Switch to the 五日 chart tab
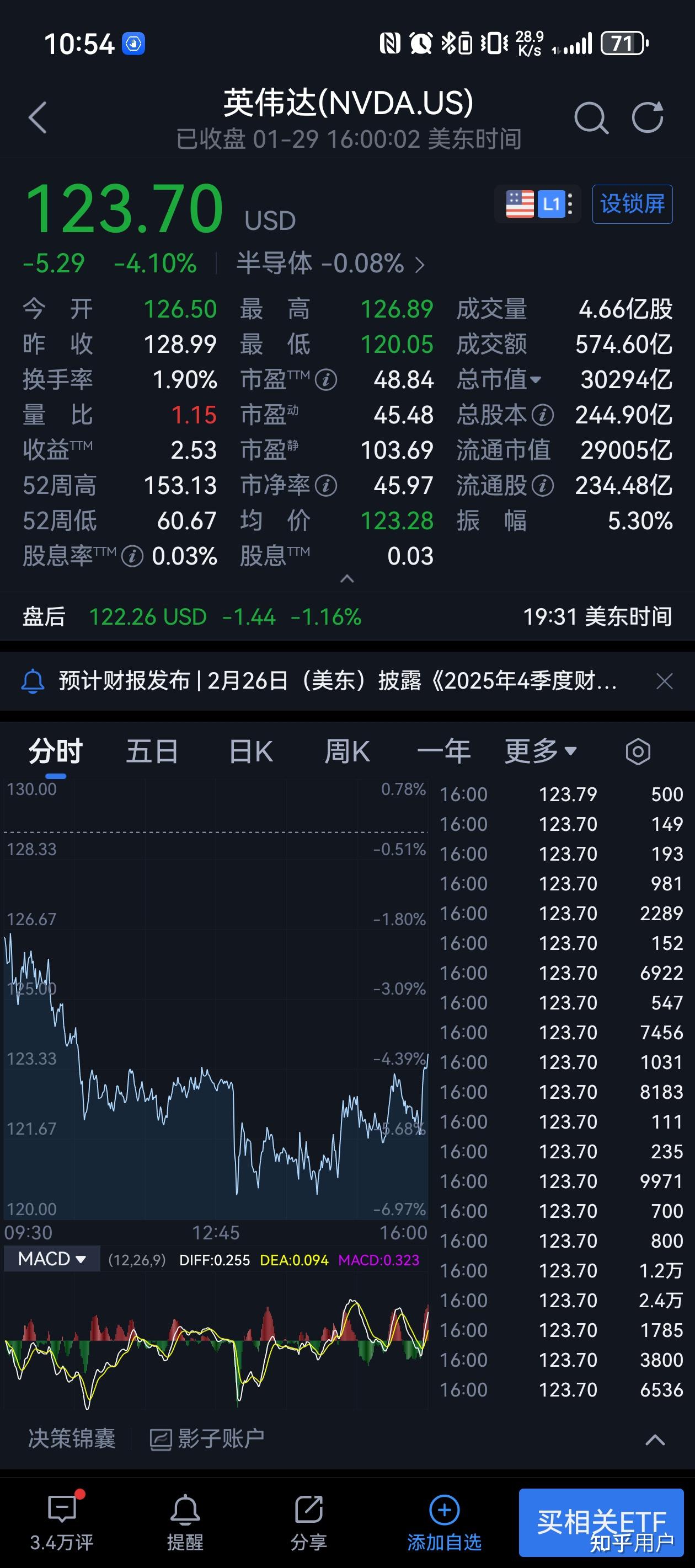This screenshot has width=695, height=1568. tap(152, 751)
